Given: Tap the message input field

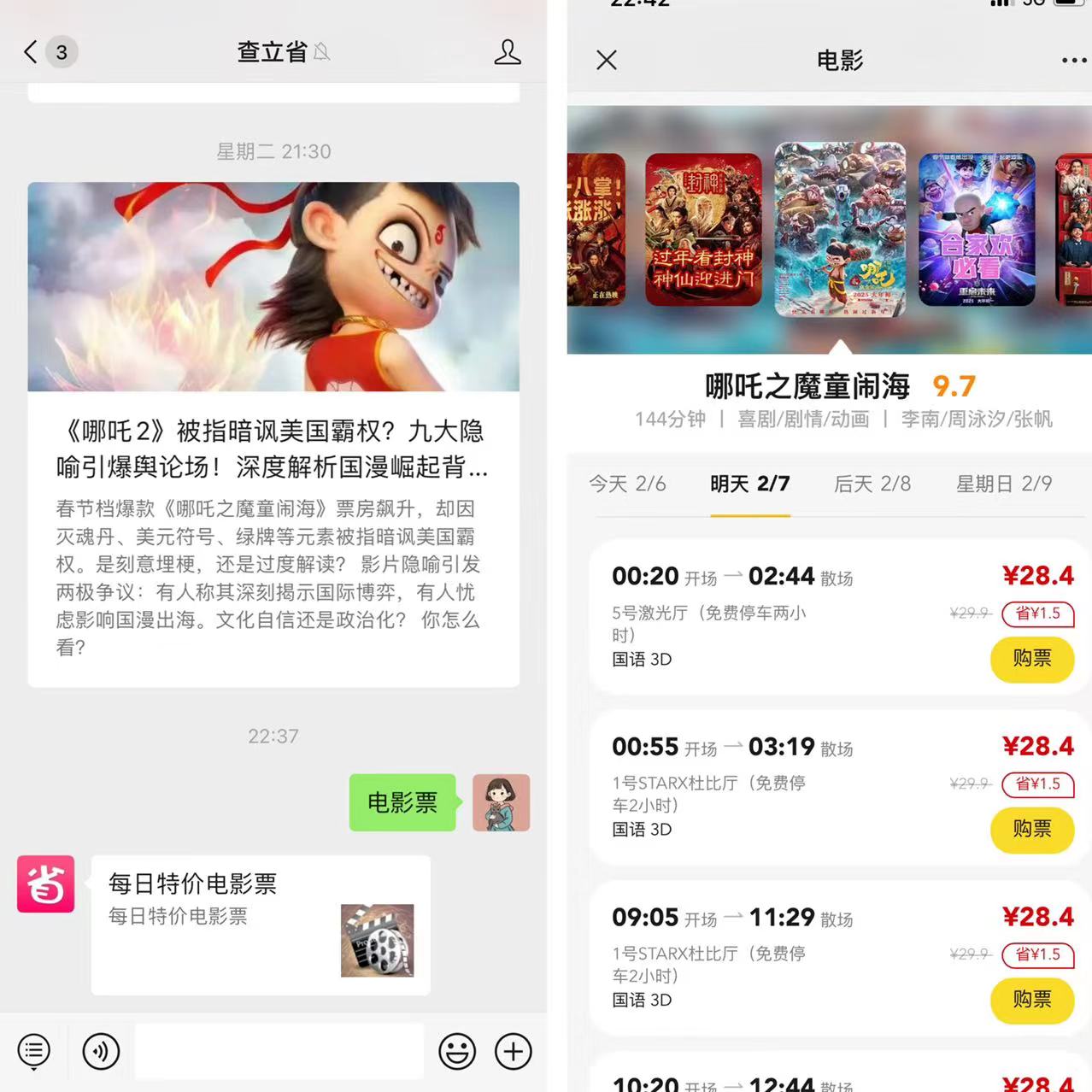Looking at the screenshot, I should point(279,1051).
